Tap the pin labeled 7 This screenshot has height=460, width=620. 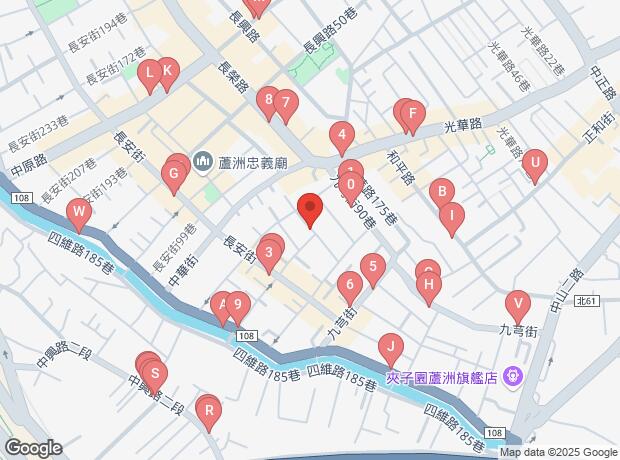[285, 102]
